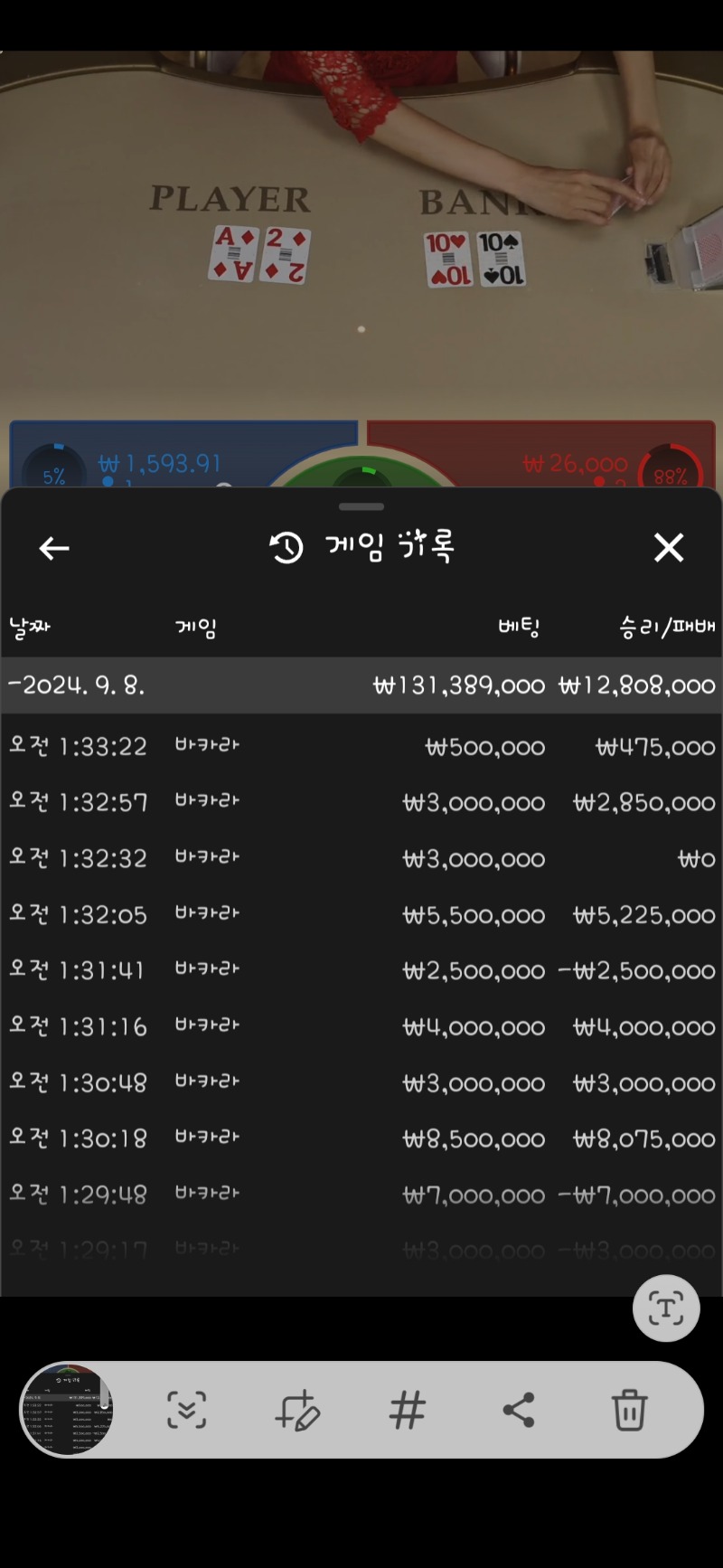This screenshot has height=1568, width=723.
Task: Start scroll capture of the screenshot
Action: pos(187,1411)
